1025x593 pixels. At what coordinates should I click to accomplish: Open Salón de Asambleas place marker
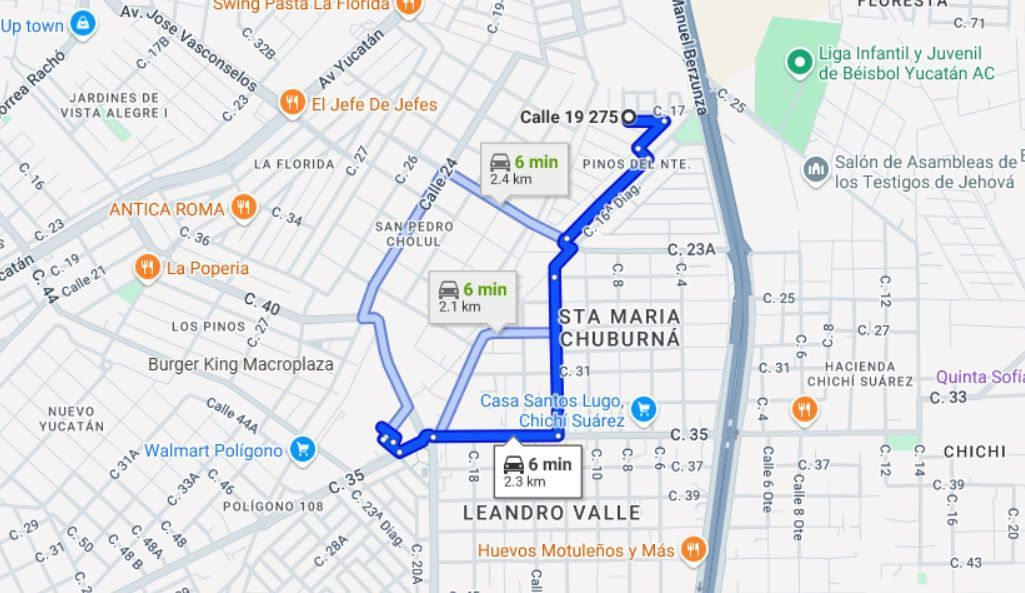[x=816, y=170]
